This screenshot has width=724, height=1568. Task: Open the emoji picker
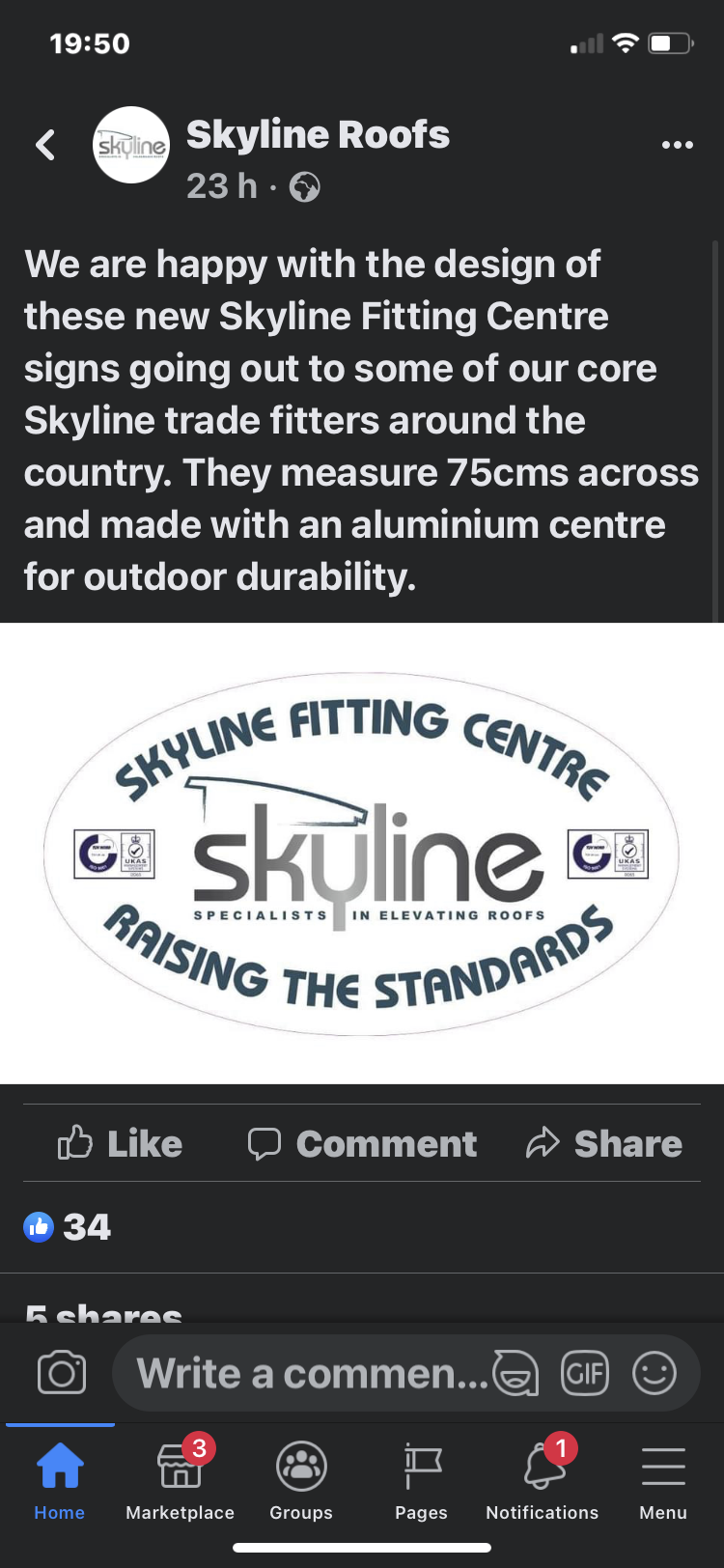coord(654,1373)
